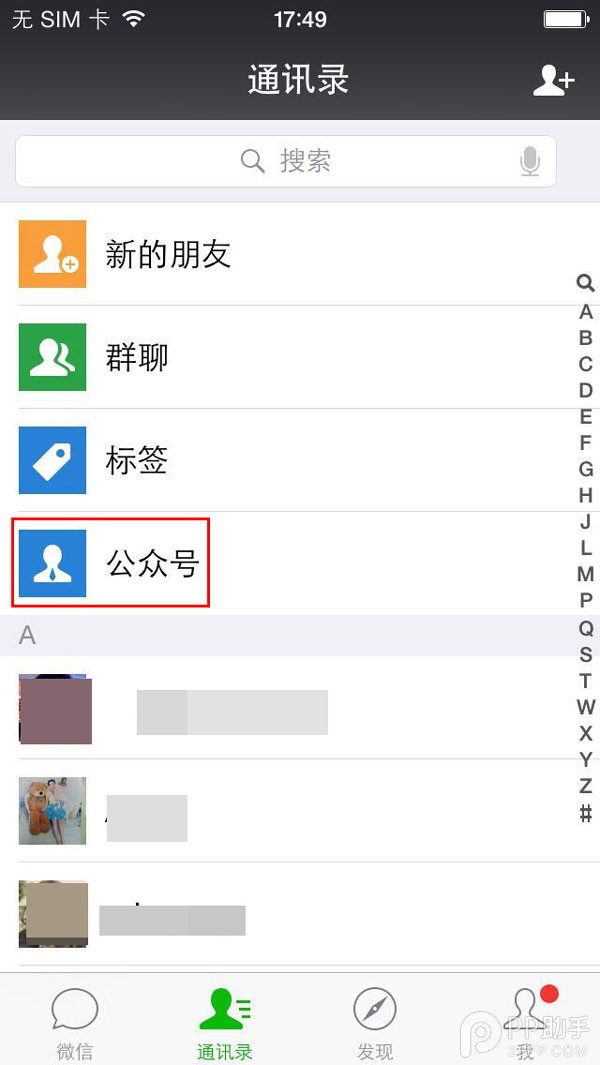Select the 通讯录 contacts tab
Image resolution: width=600 pixels, height=1065 pixels.
click(x=225, y=1022)
